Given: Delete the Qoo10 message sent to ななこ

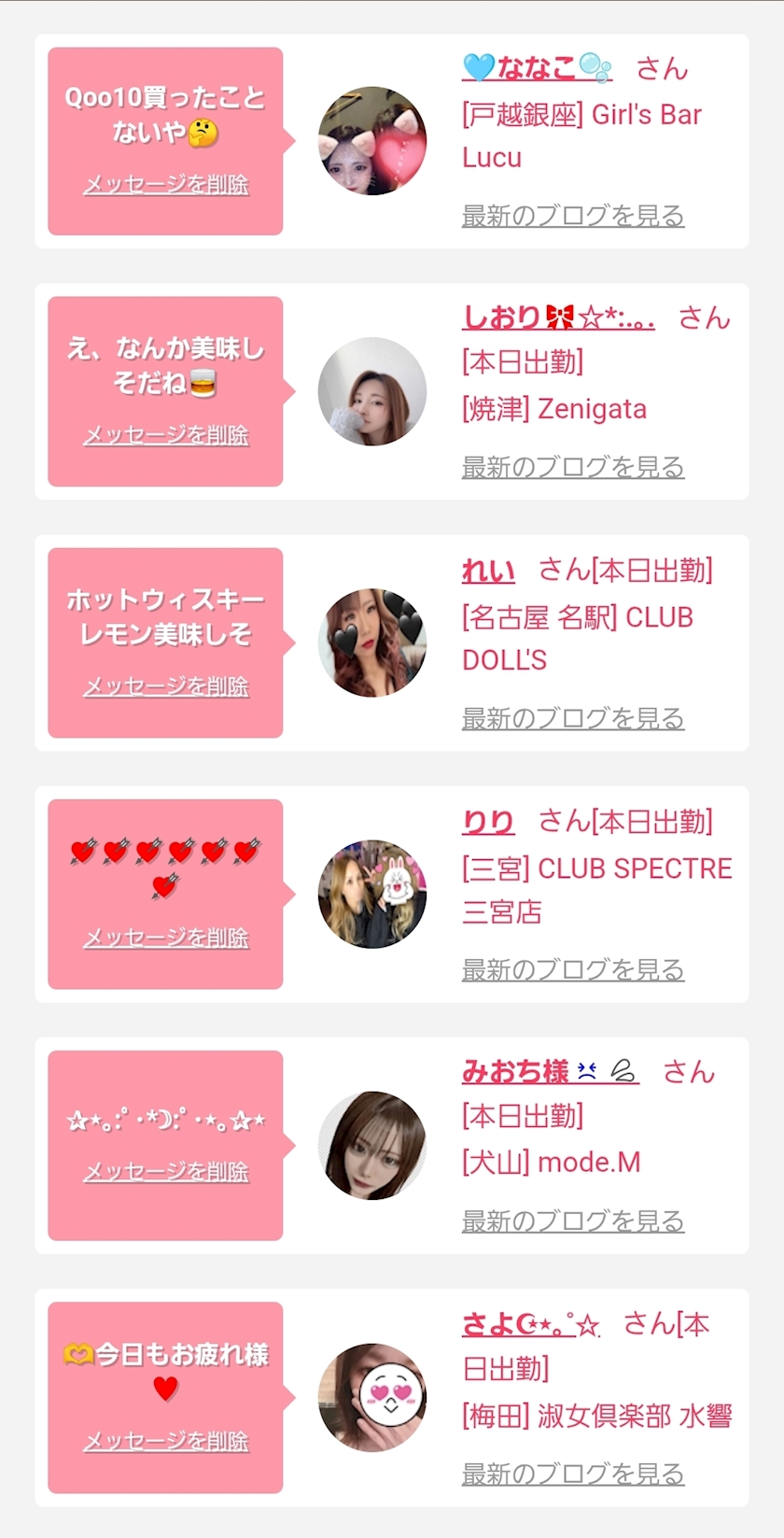Looking at the screenshot, I should pos(166,185).
